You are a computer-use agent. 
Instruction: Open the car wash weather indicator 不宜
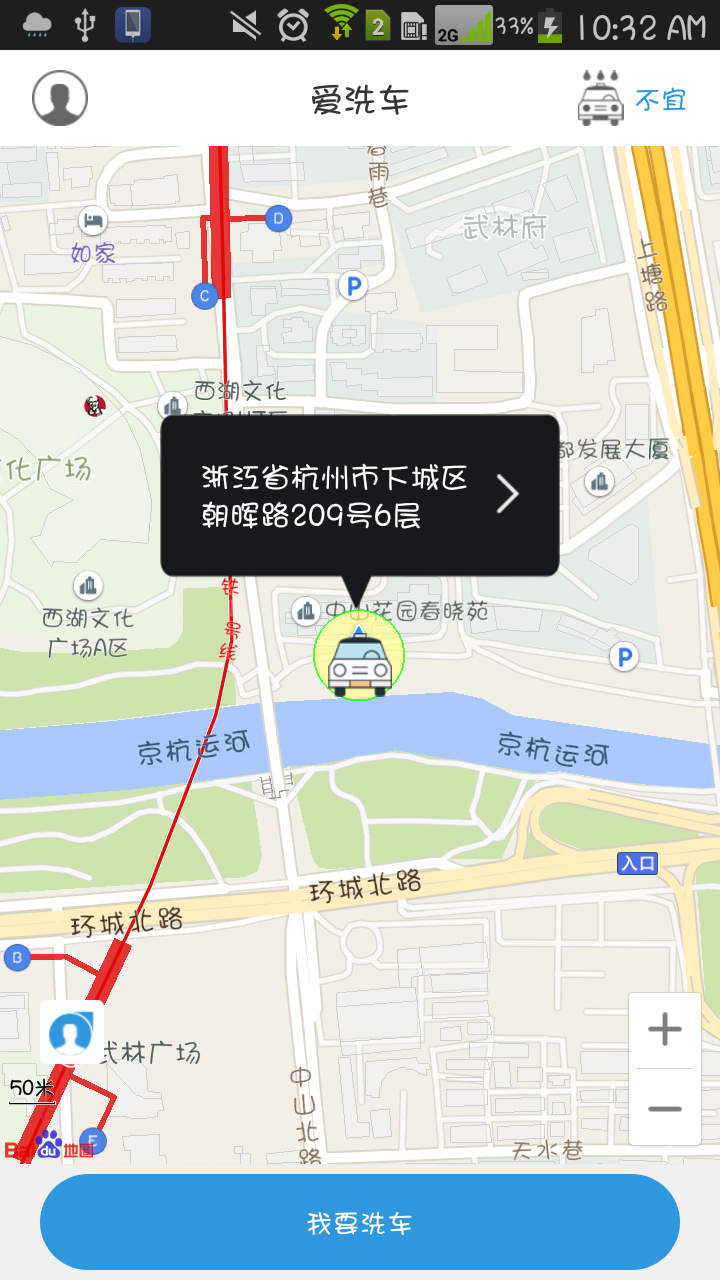[x=632, y=99]
